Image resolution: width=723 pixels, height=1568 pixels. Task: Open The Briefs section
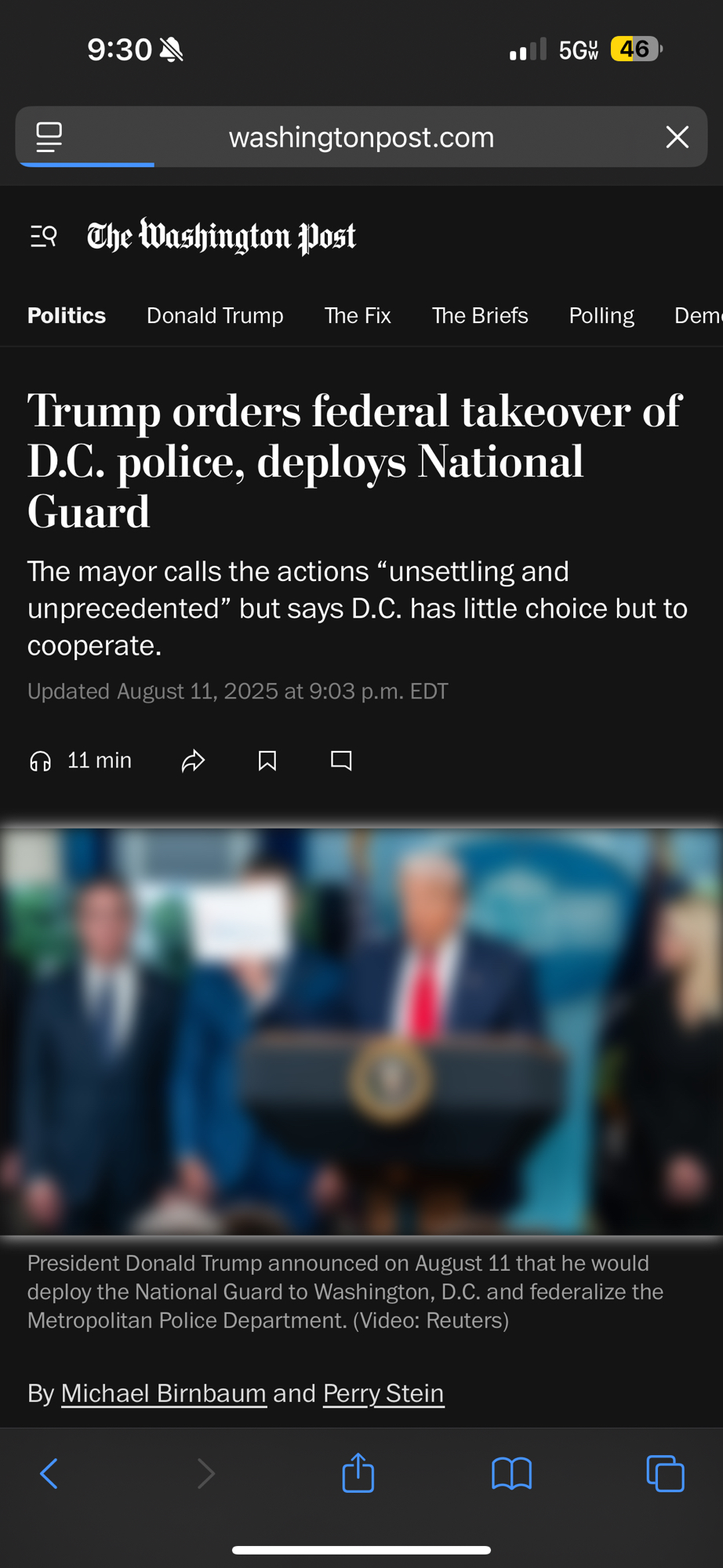(480, 315)
